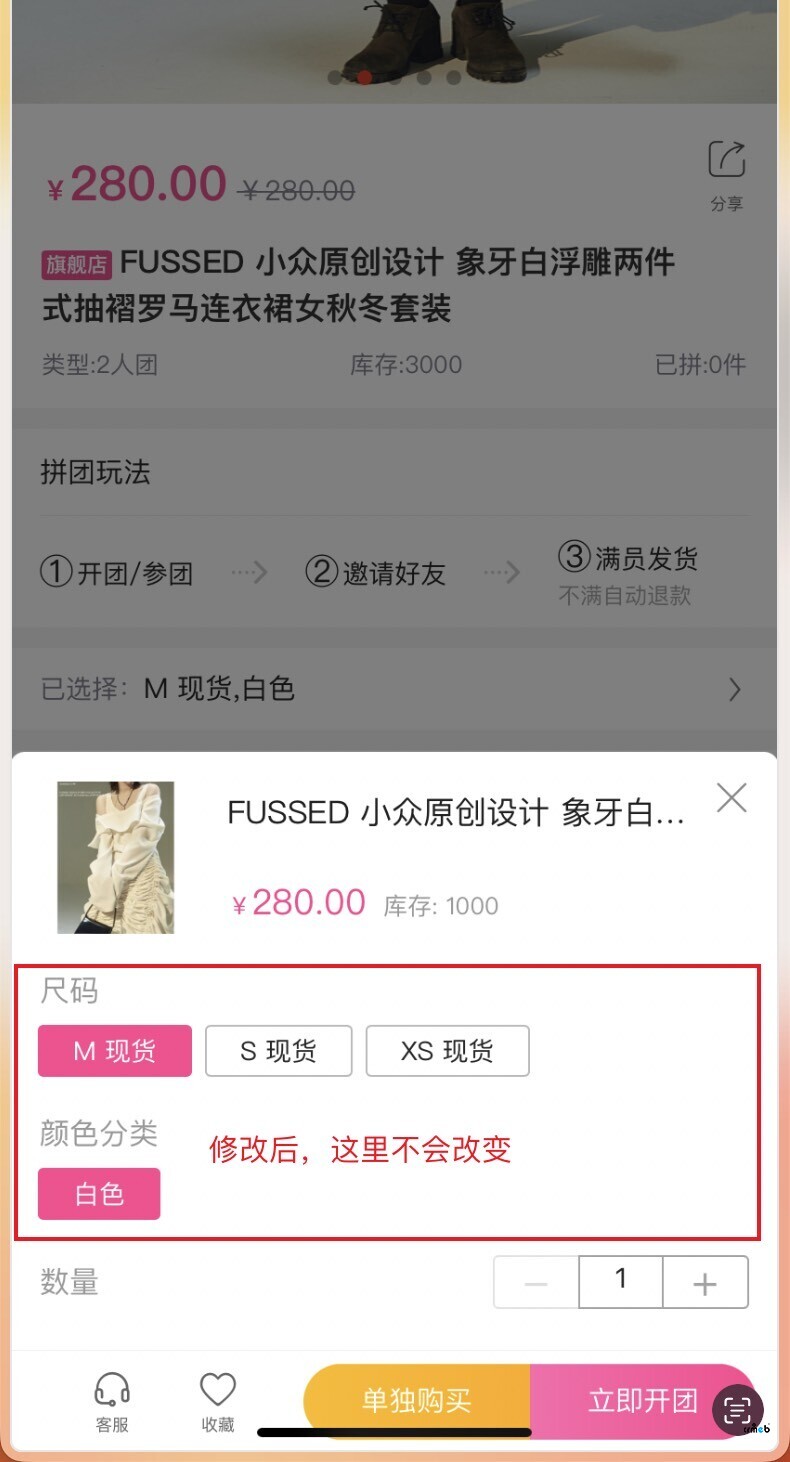The height and width of the screenshot is (1462, 790).
Task: Tap the 收藏 favorite heart icon
Action: (x=216, y=1388)
